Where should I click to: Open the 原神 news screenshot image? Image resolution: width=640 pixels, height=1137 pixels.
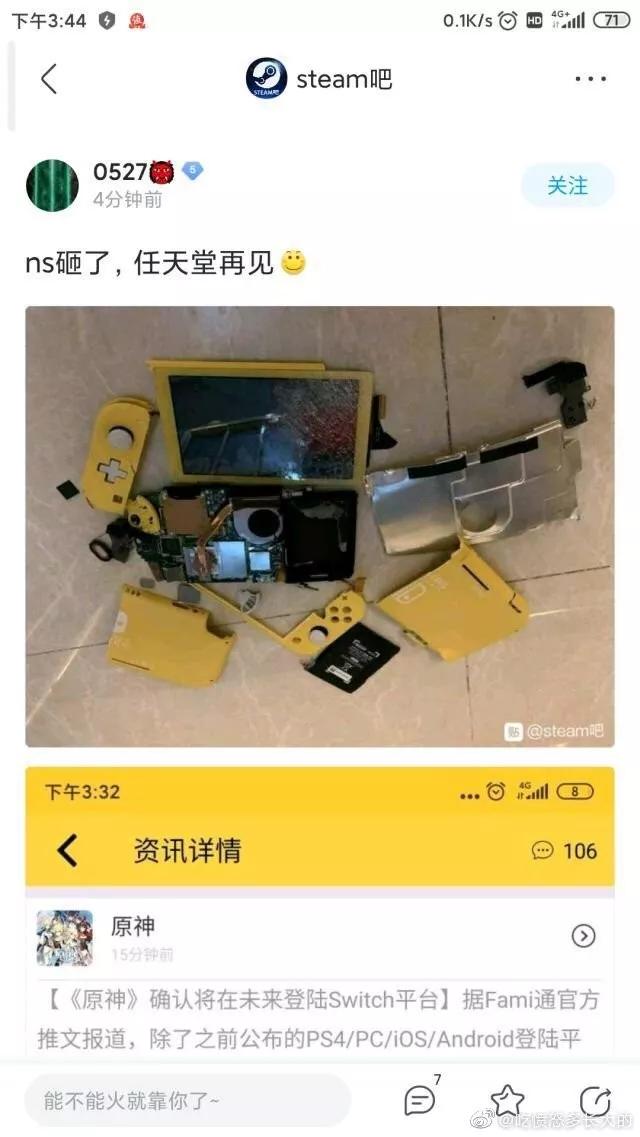(x=320, y=912)
